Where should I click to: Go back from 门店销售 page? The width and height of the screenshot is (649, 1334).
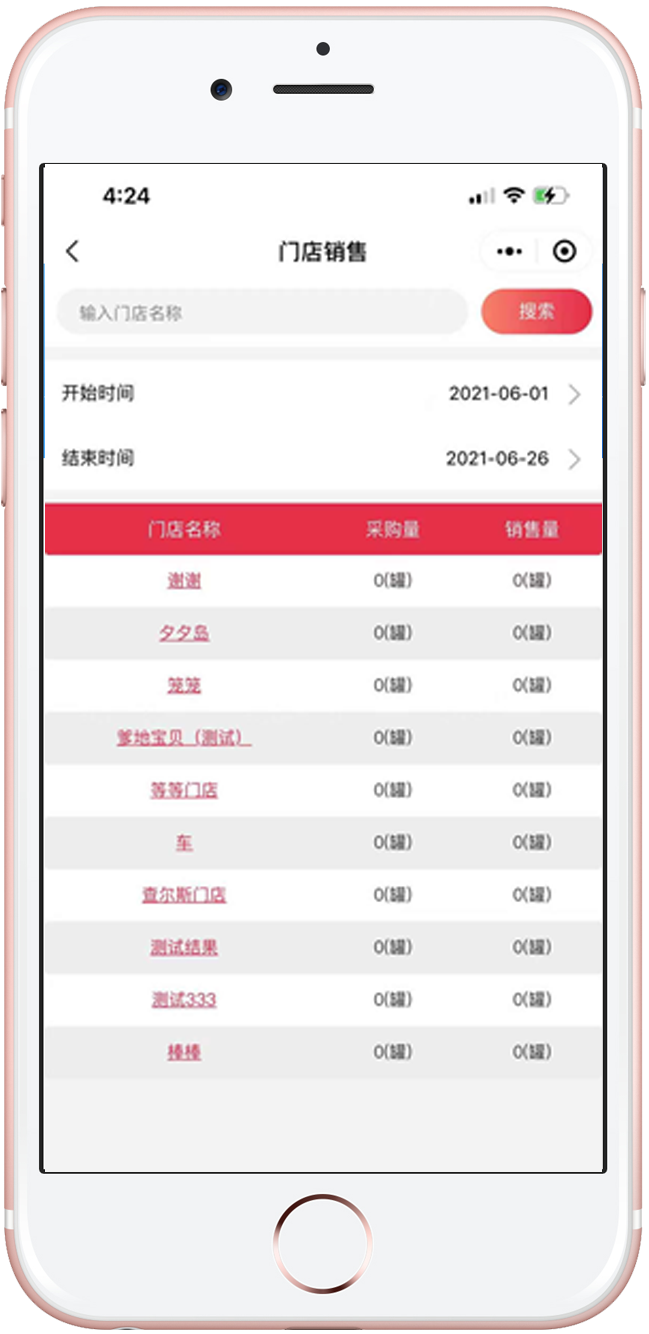(x=72, y=251)
